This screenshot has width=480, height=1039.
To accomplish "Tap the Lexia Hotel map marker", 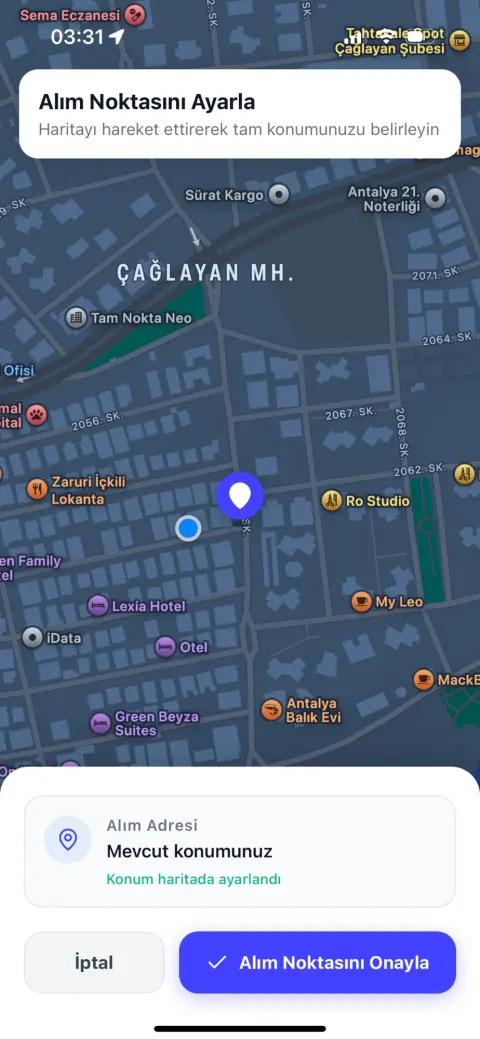I will point(99,605).
